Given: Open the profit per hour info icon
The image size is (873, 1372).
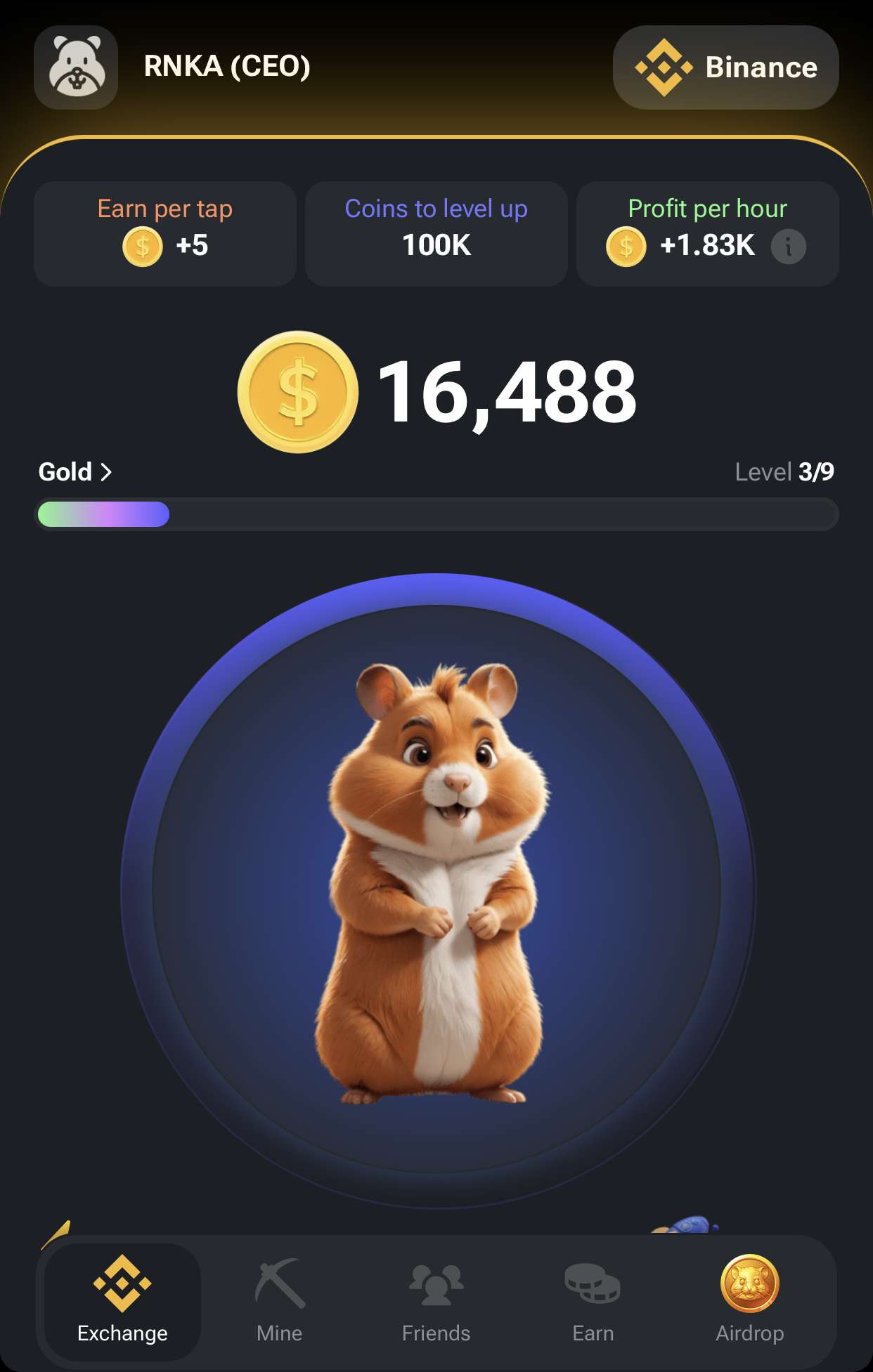Looking at the screenshot, I should pos(788,247).
